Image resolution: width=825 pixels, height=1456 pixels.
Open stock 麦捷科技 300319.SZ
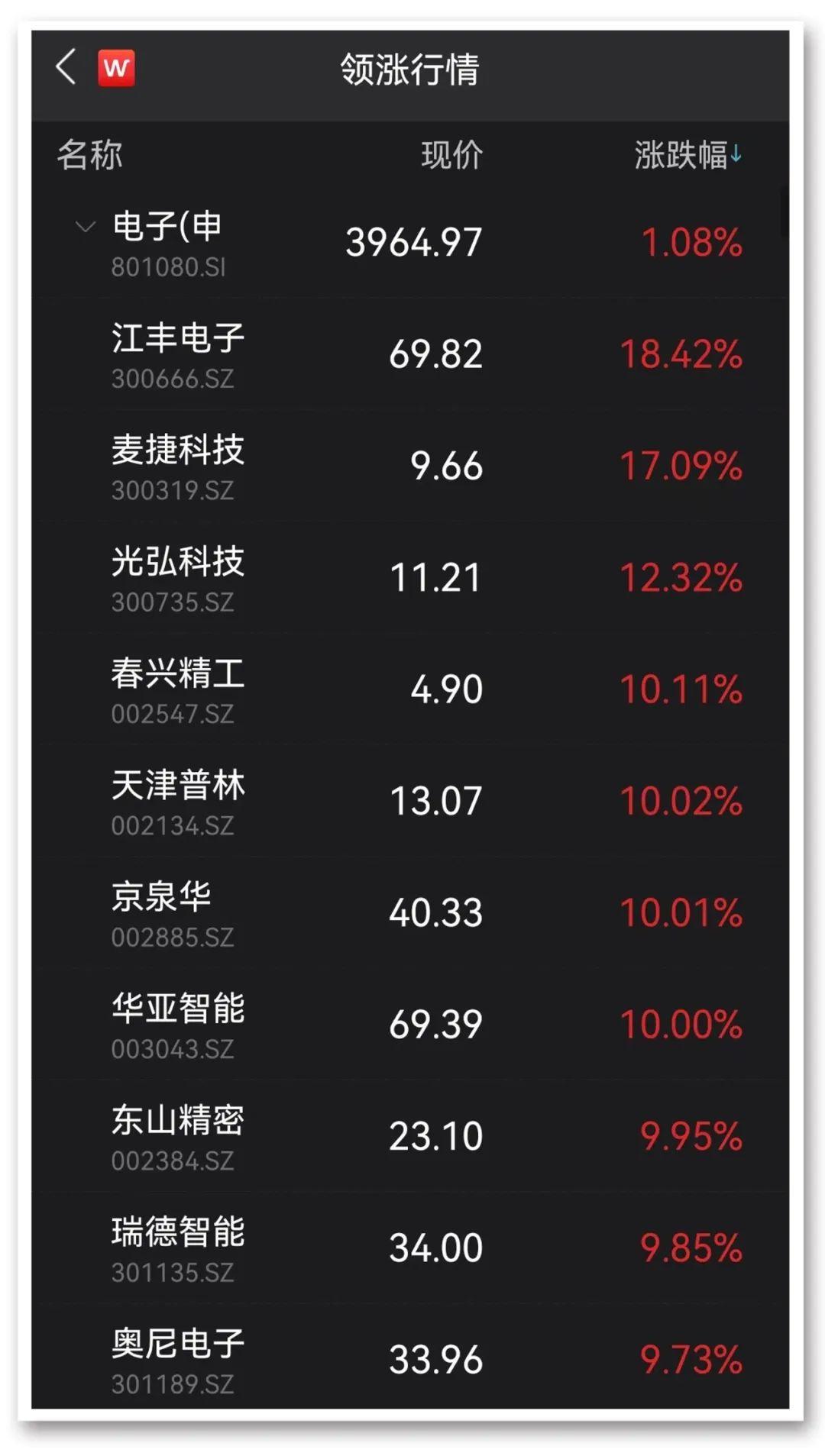410,467
